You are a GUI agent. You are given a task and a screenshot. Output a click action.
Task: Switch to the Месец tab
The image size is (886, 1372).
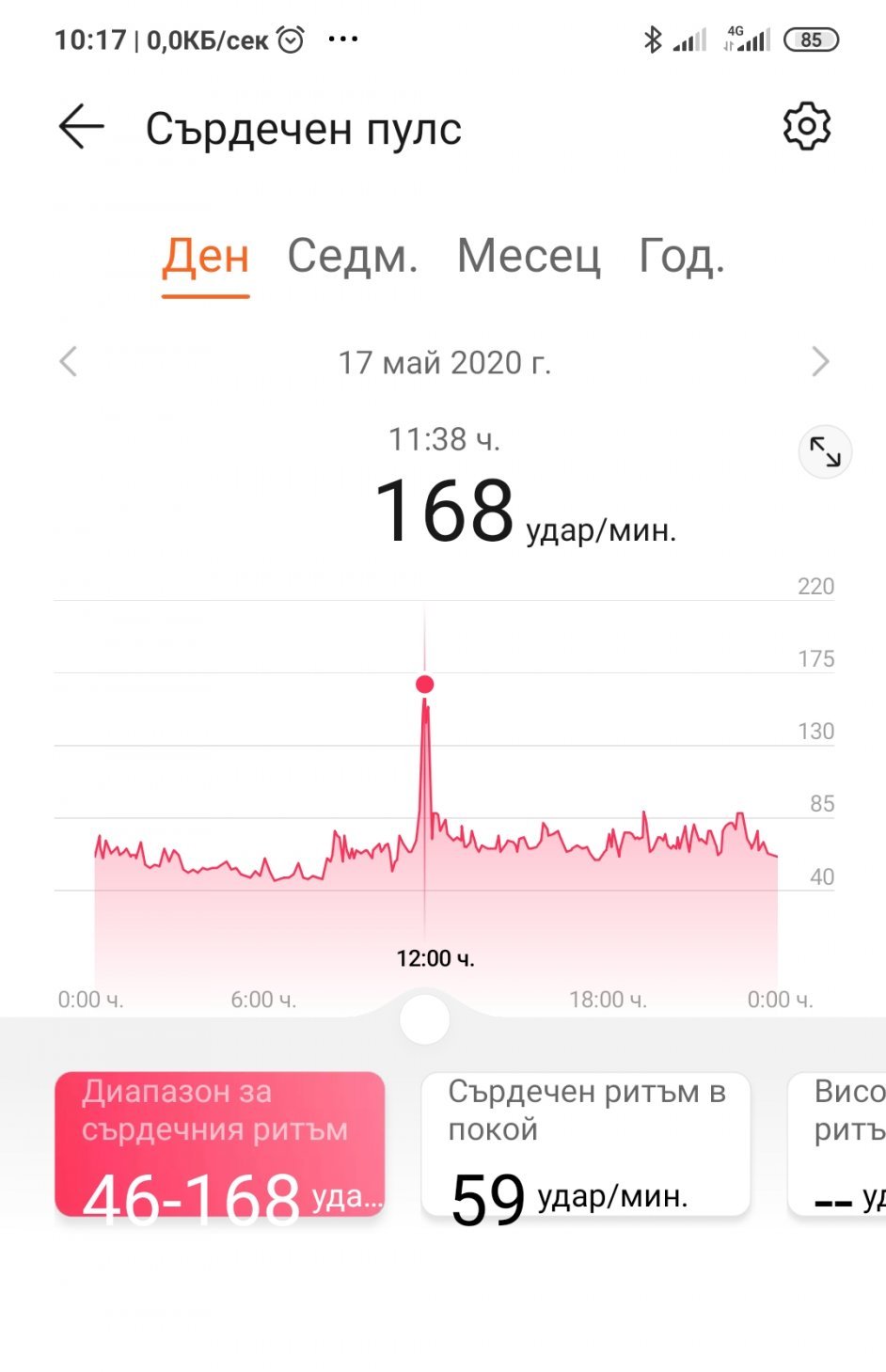click(x=528, y=256)
